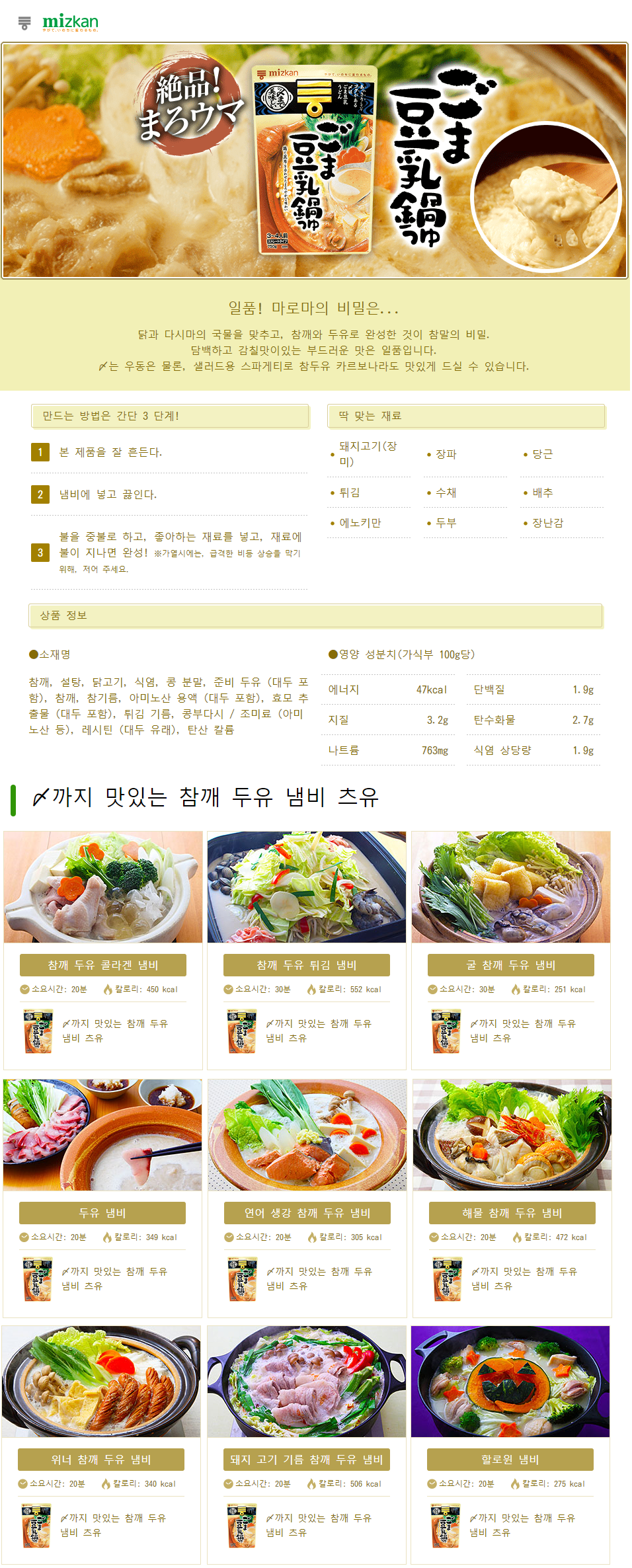Screen dimensions: 632x1568
Task: Open the 해물 참깨 두유 냄비 recipe card
Action: [512, 1213]
